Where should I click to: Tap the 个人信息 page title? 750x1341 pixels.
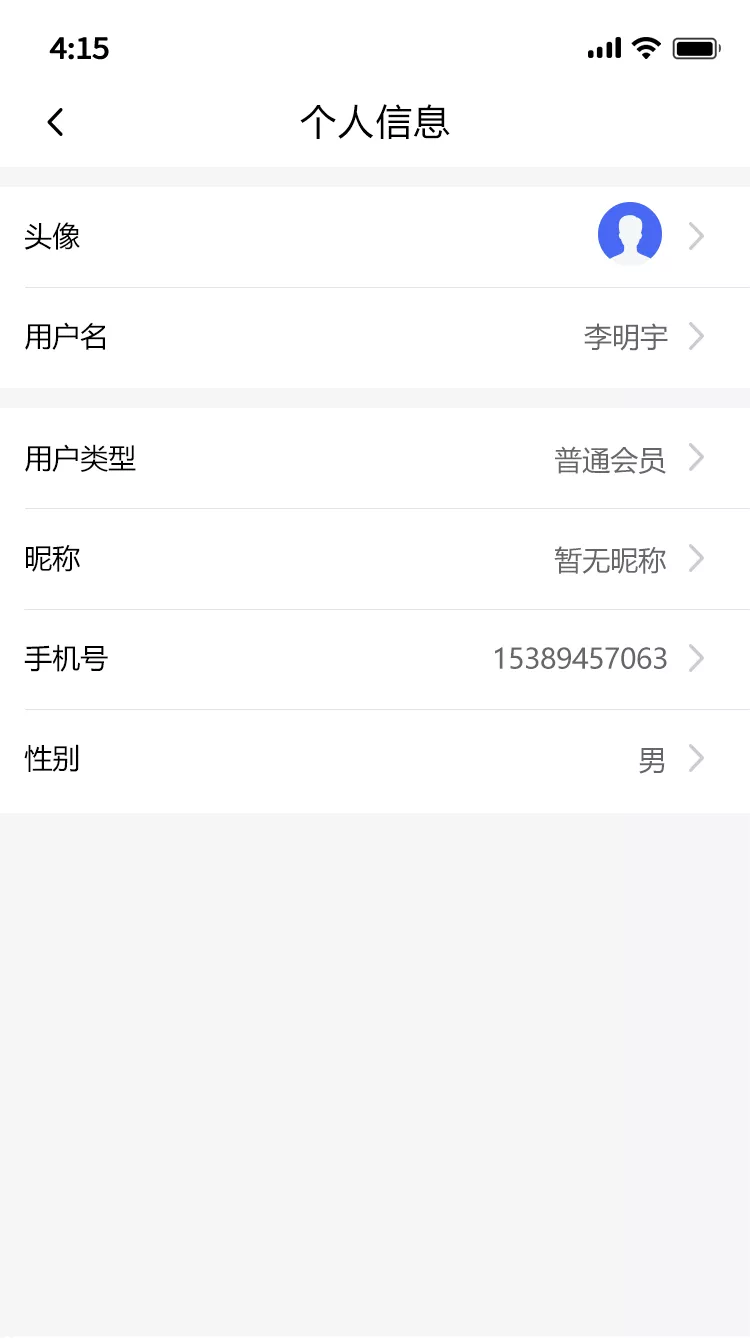tap(375, 121)
